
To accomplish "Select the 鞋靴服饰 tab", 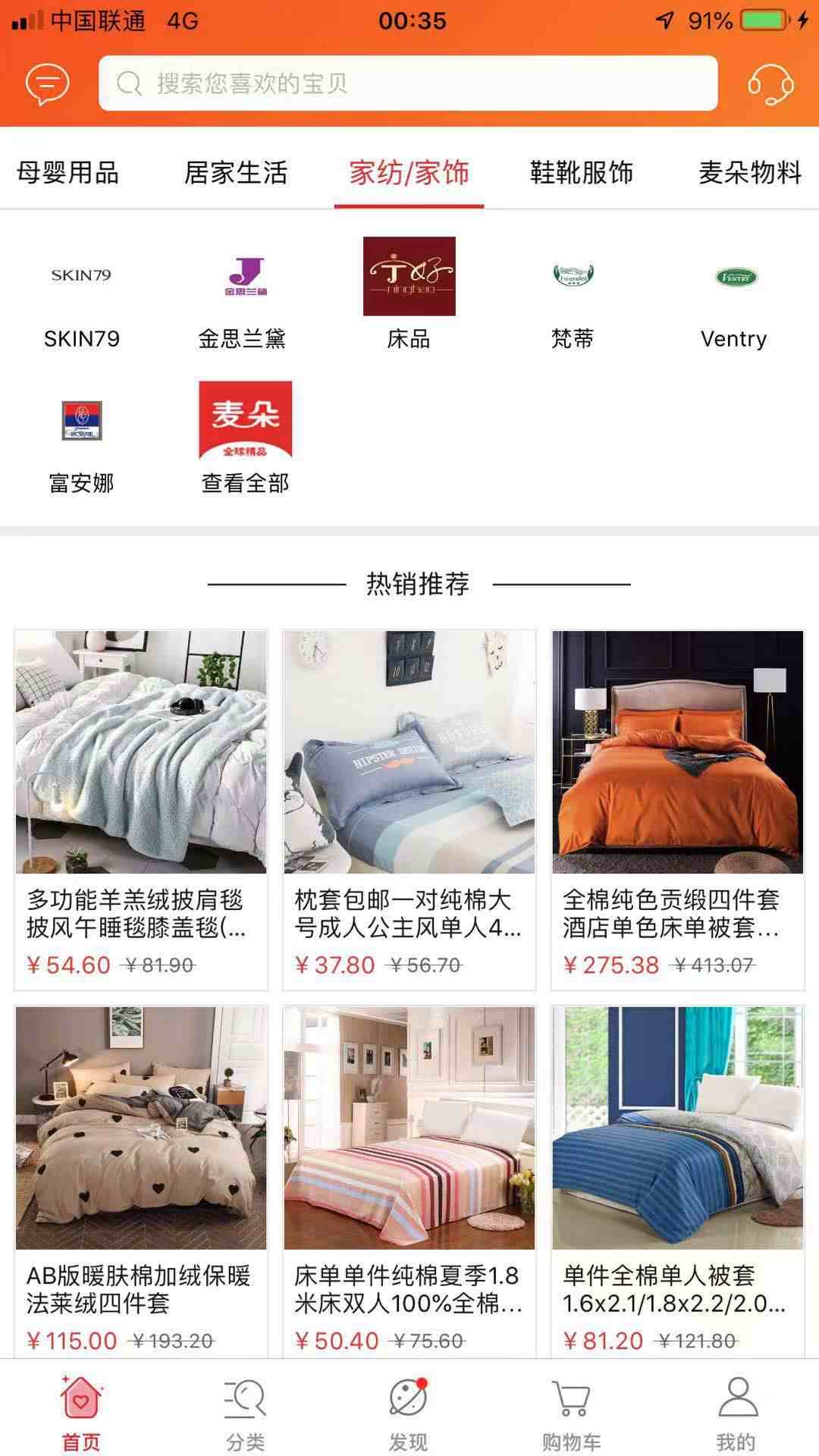I will (x=581, y=173).
